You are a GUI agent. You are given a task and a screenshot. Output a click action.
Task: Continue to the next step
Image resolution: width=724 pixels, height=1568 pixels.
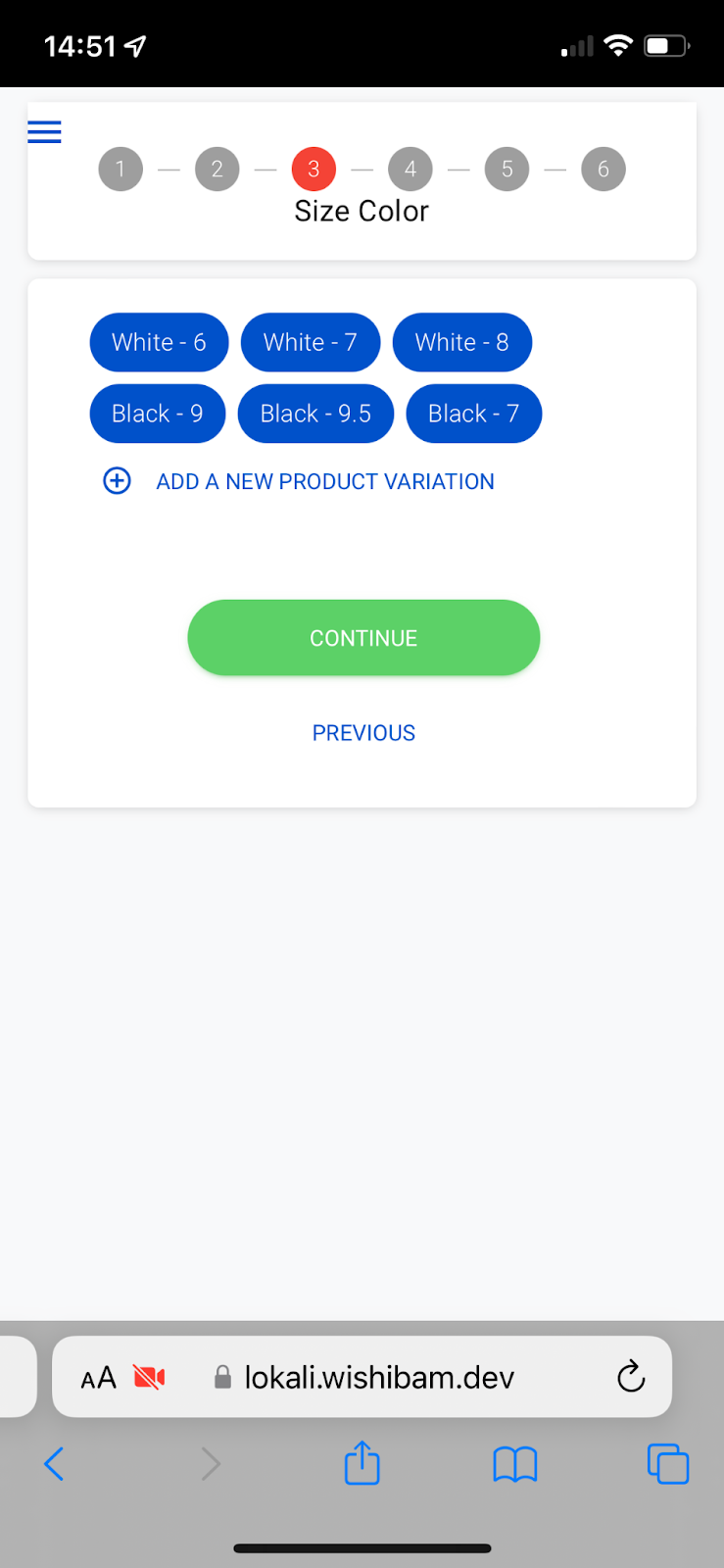point(363,638)
